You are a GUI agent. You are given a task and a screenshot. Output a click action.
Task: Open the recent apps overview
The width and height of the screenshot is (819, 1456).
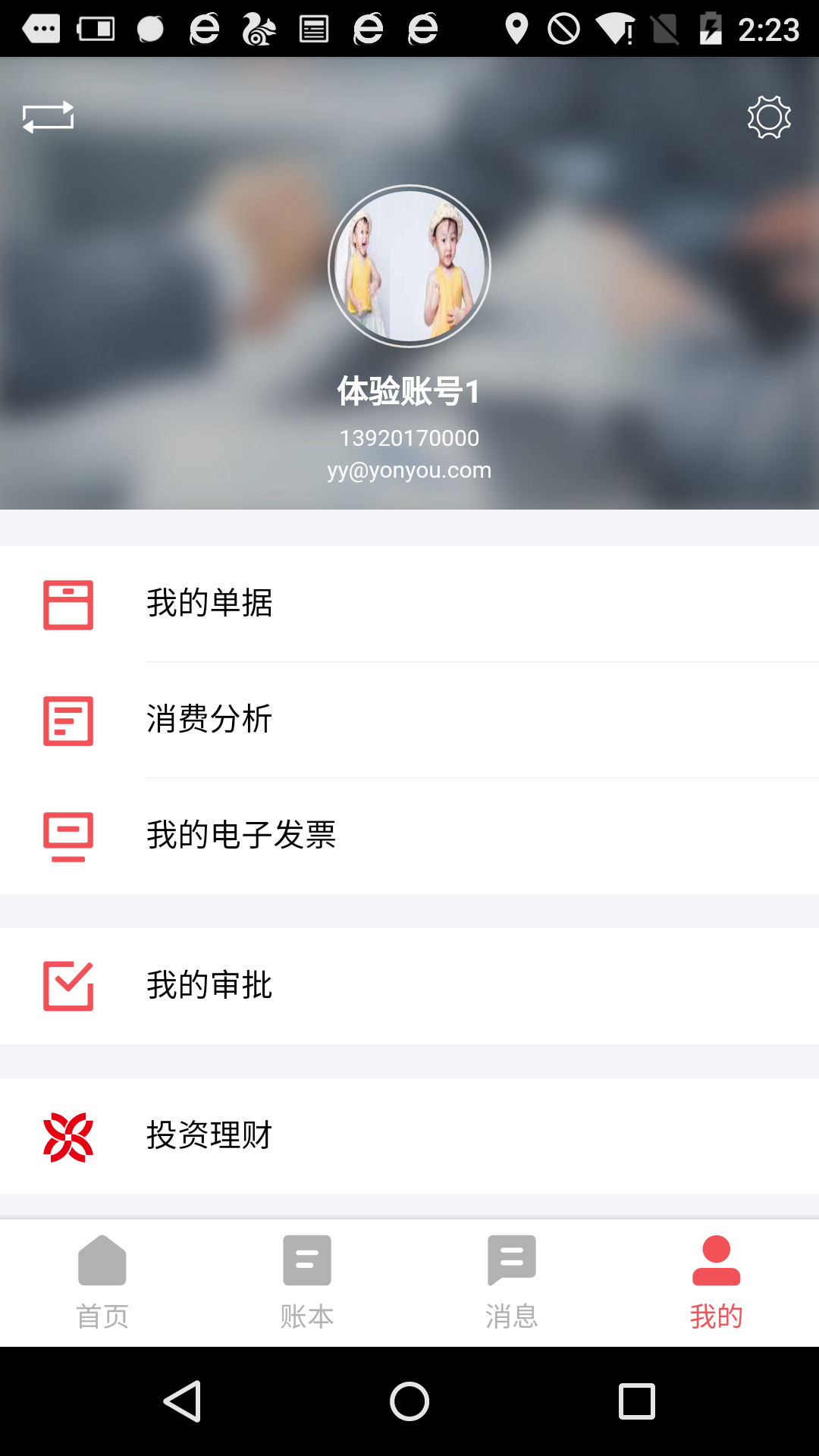click(x=636, y=1401)
